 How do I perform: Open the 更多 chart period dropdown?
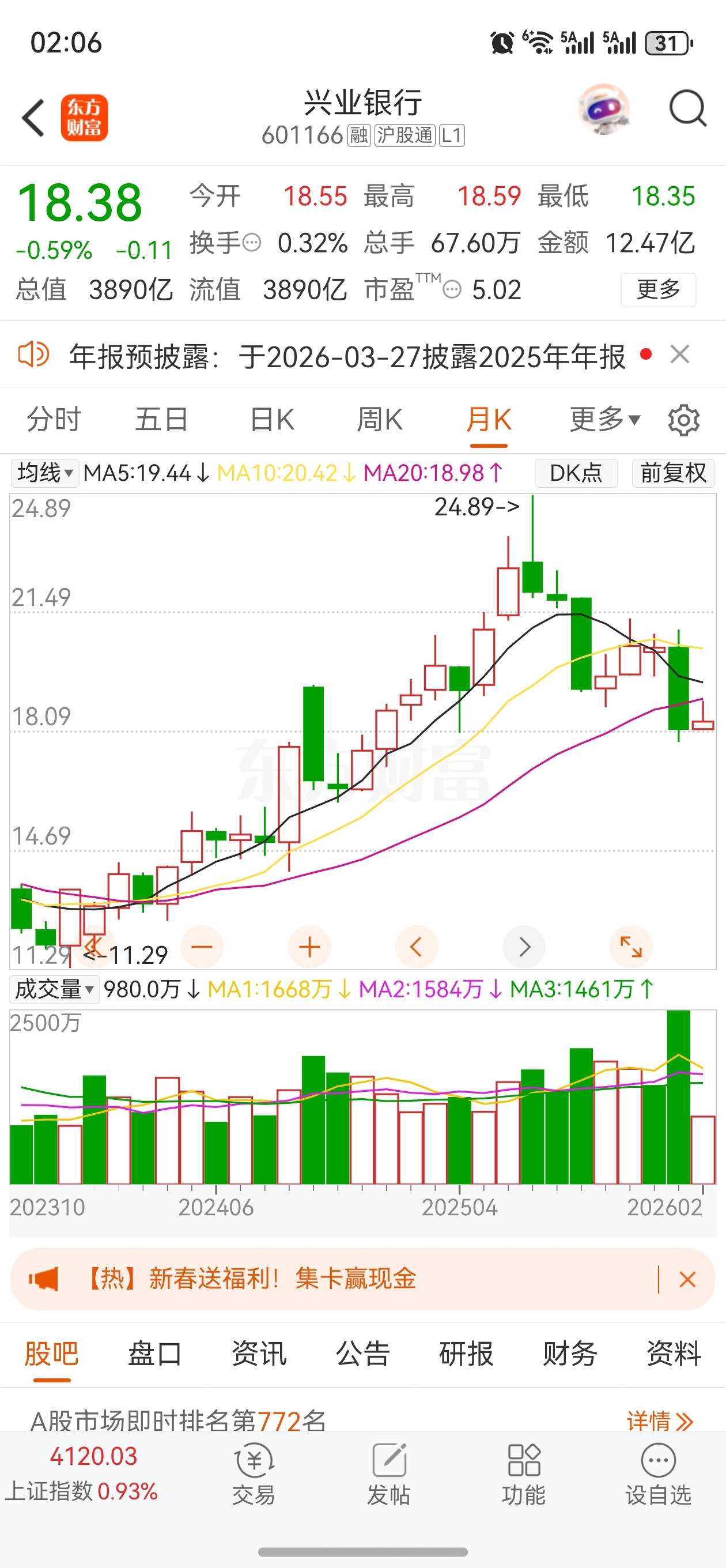(x=604, y=420)
